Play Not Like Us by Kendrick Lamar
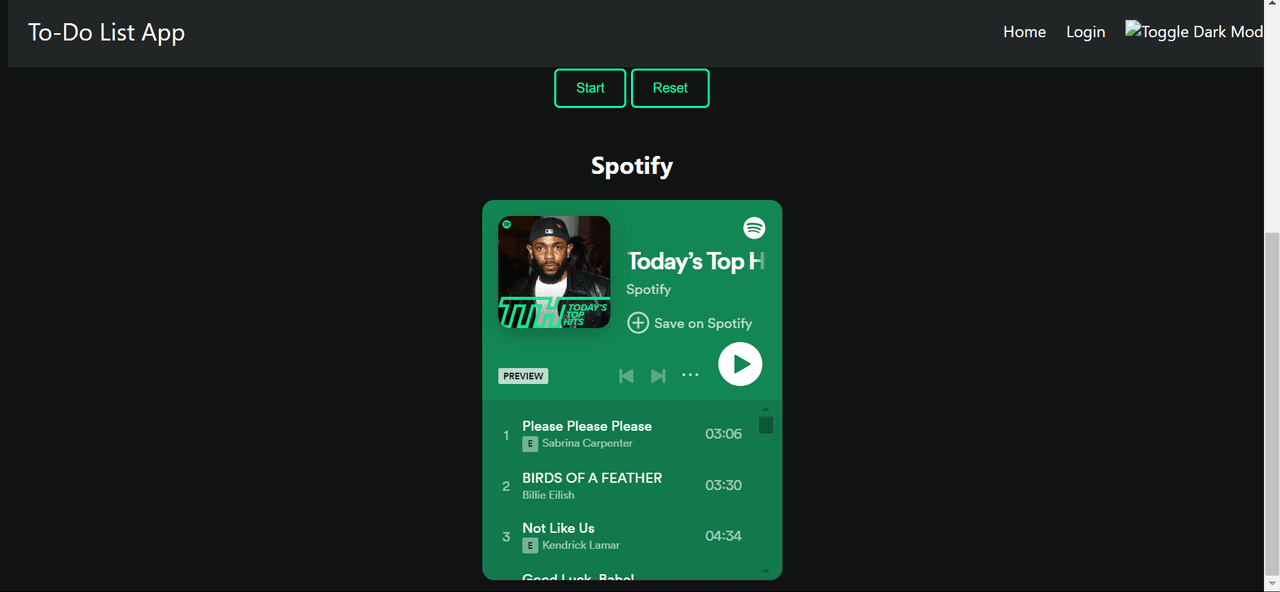Viewport: 1280px width, 592px height. (558, 528)
